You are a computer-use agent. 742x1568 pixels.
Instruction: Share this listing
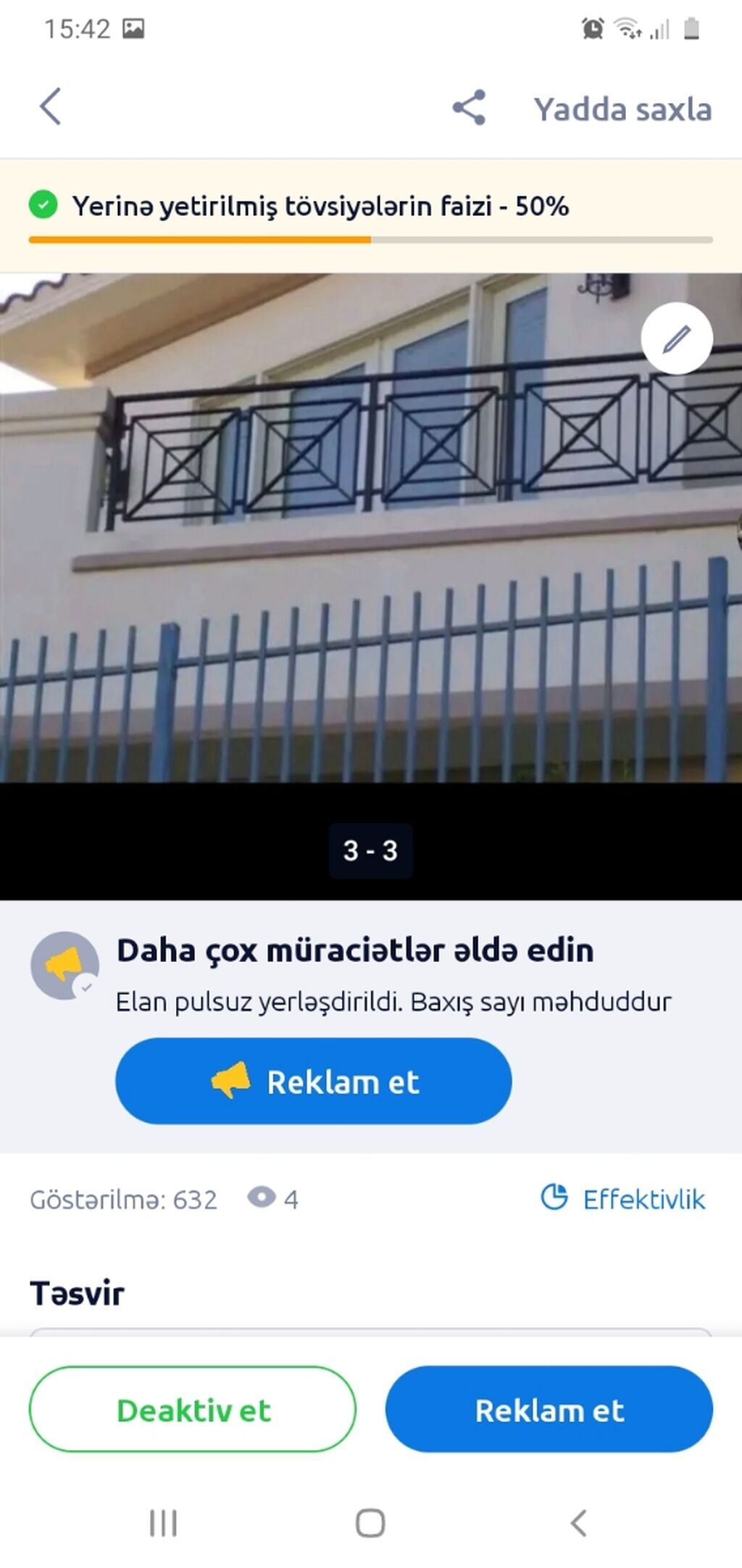(x=469, y=108)
